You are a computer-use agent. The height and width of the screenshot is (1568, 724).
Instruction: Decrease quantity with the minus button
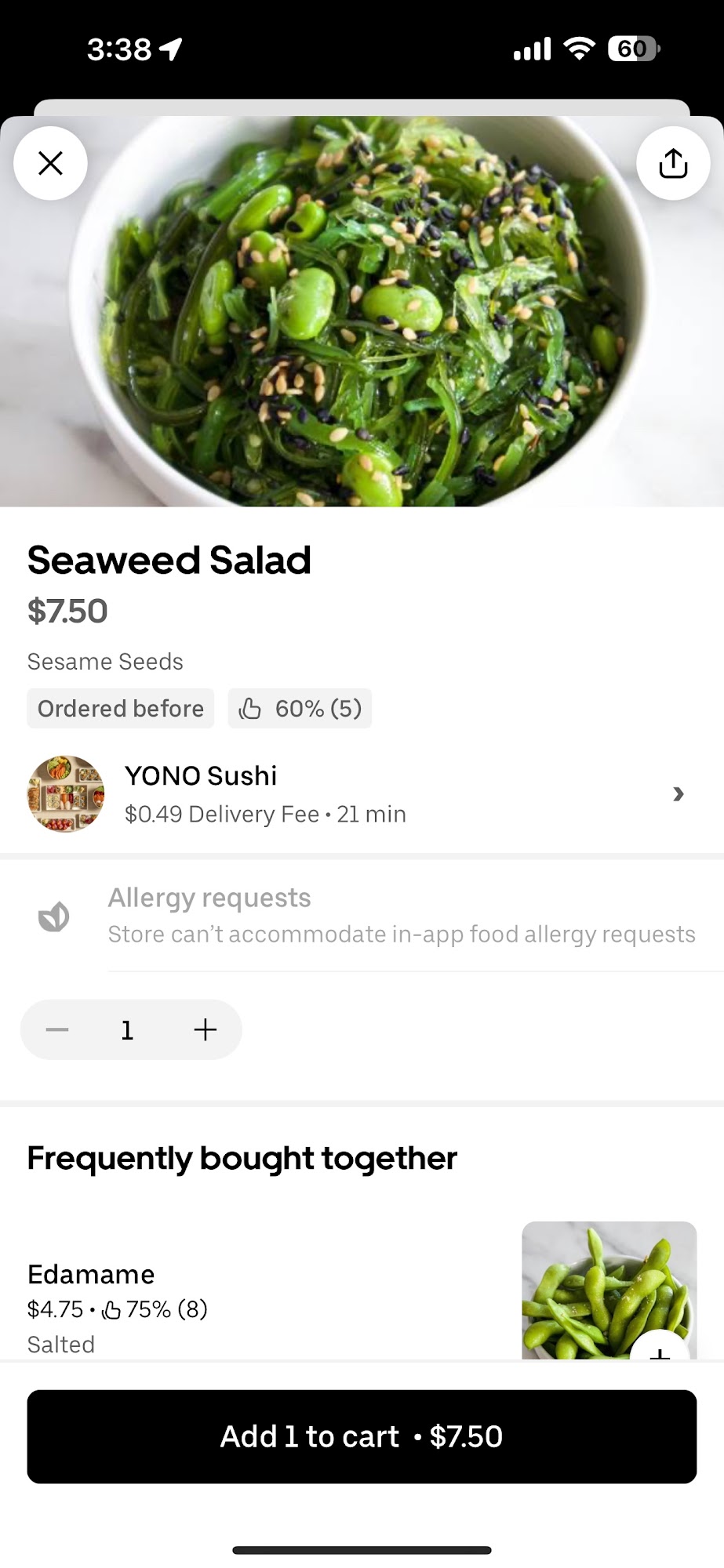[57, 1029]
